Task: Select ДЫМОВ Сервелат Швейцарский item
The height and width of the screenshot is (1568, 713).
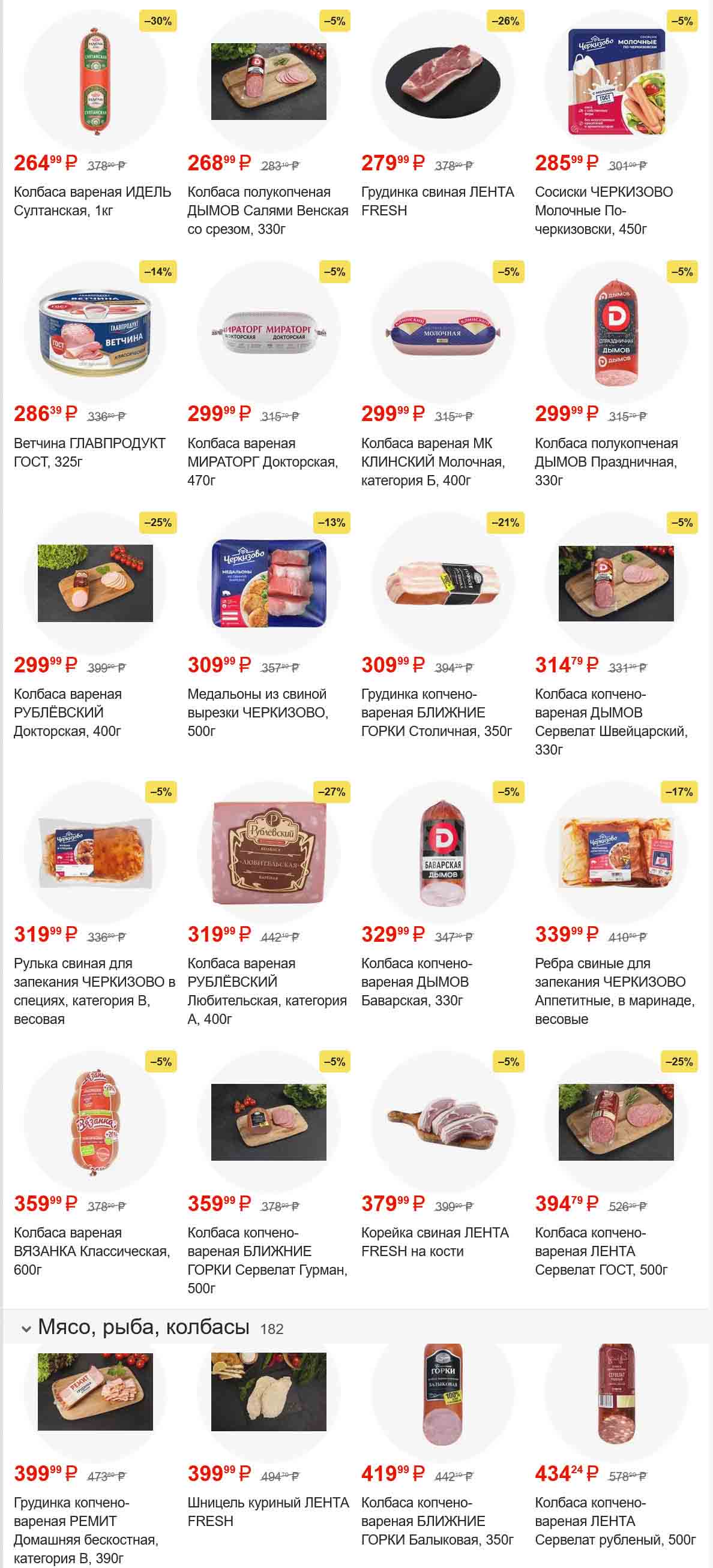Action: point(616,583)
